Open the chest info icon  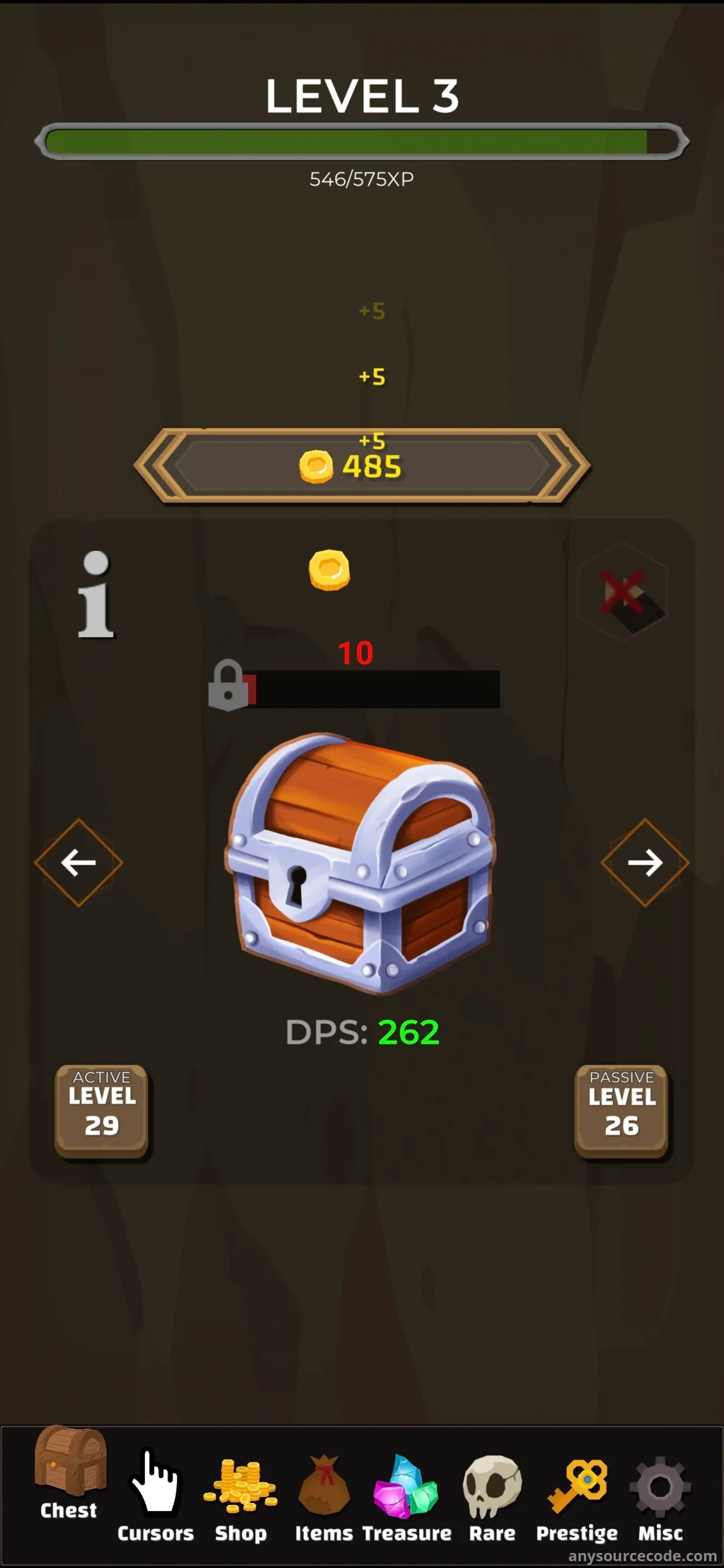point(96,594)
